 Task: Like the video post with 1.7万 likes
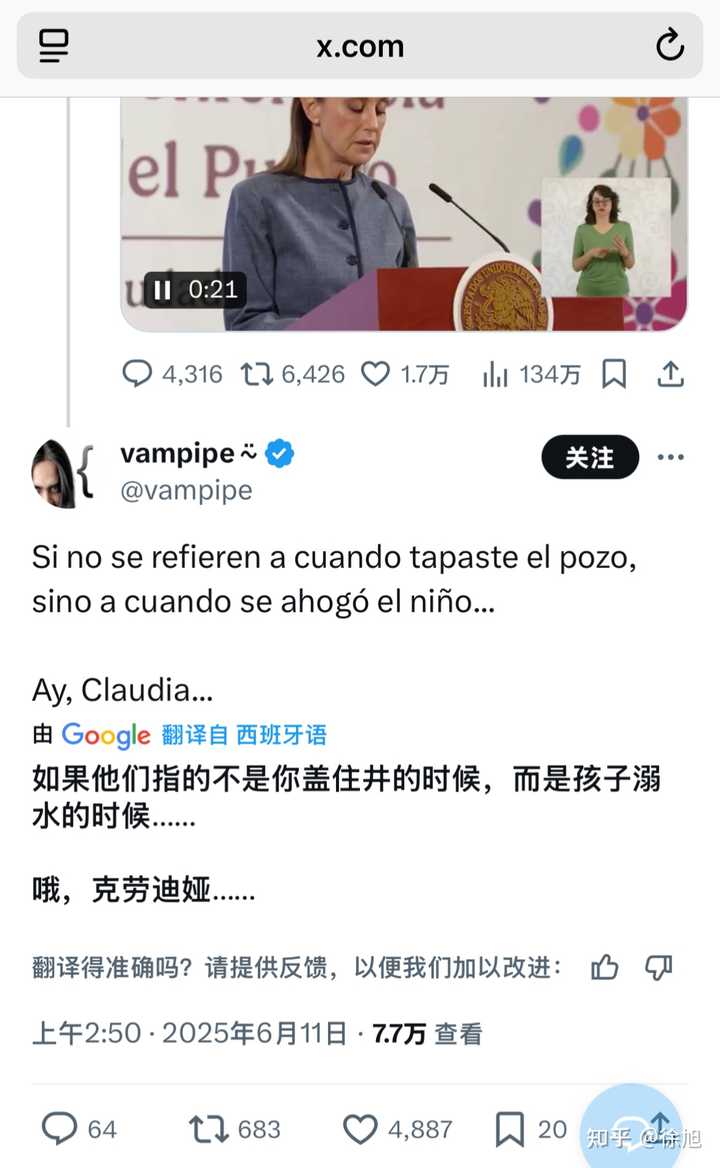pyautogui.click(x=405, y=374)
